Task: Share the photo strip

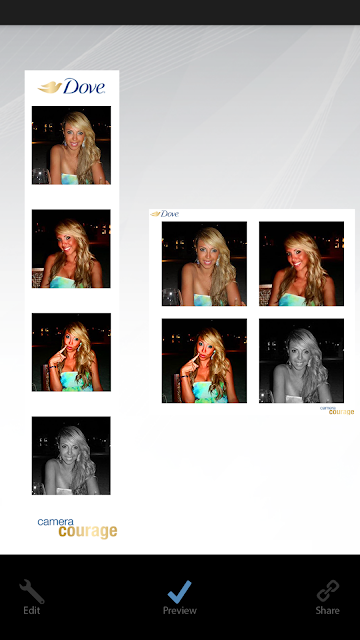Action: pos(327,597)
